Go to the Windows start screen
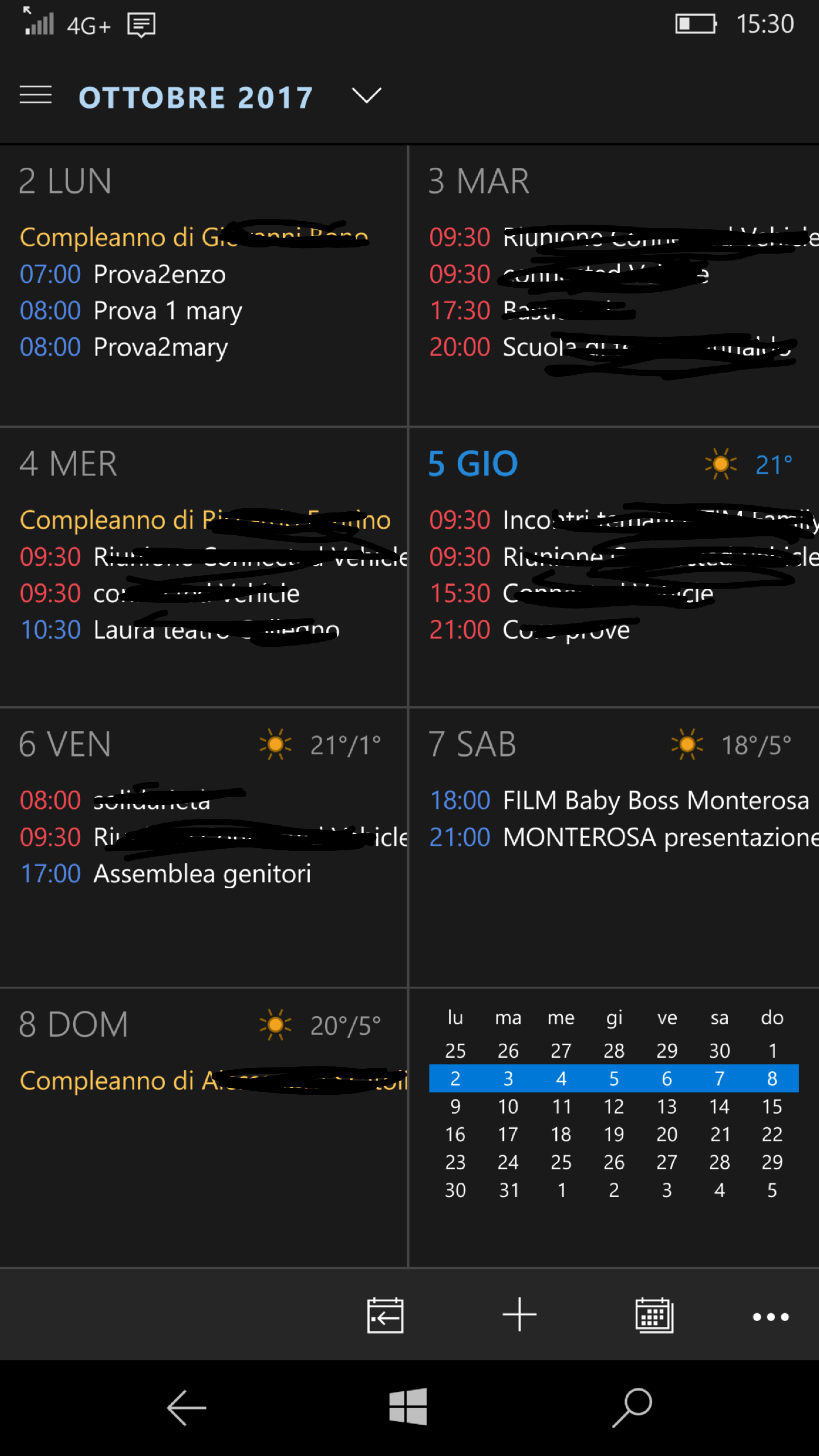The width and height of the screenshot is (819, 1456). (408, 1407)
